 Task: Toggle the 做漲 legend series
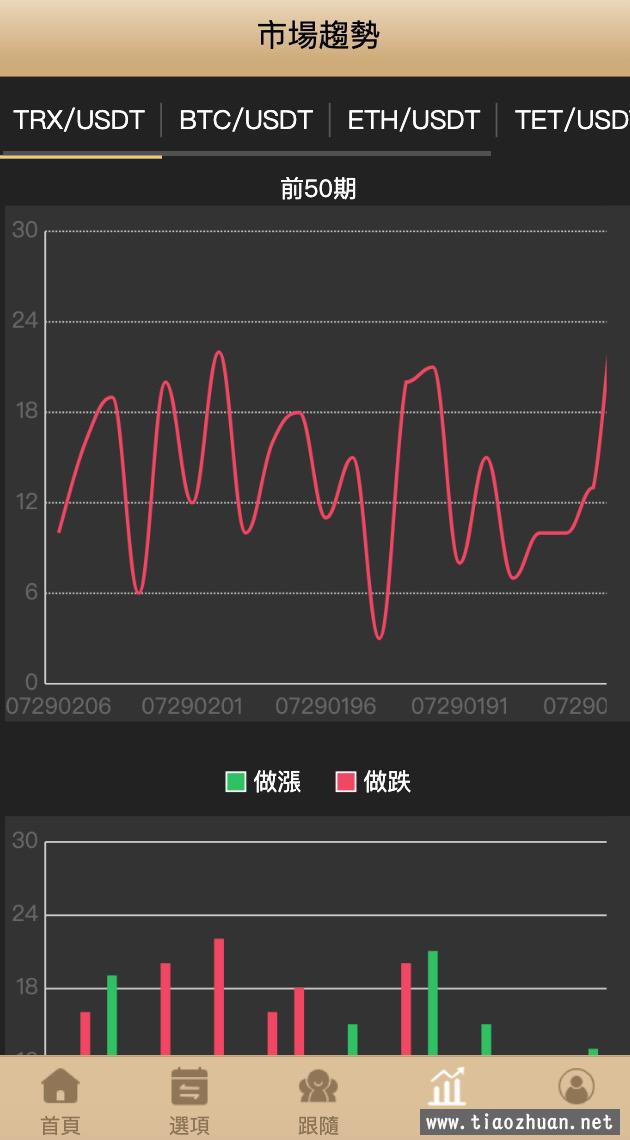click(x=263, y=782)
